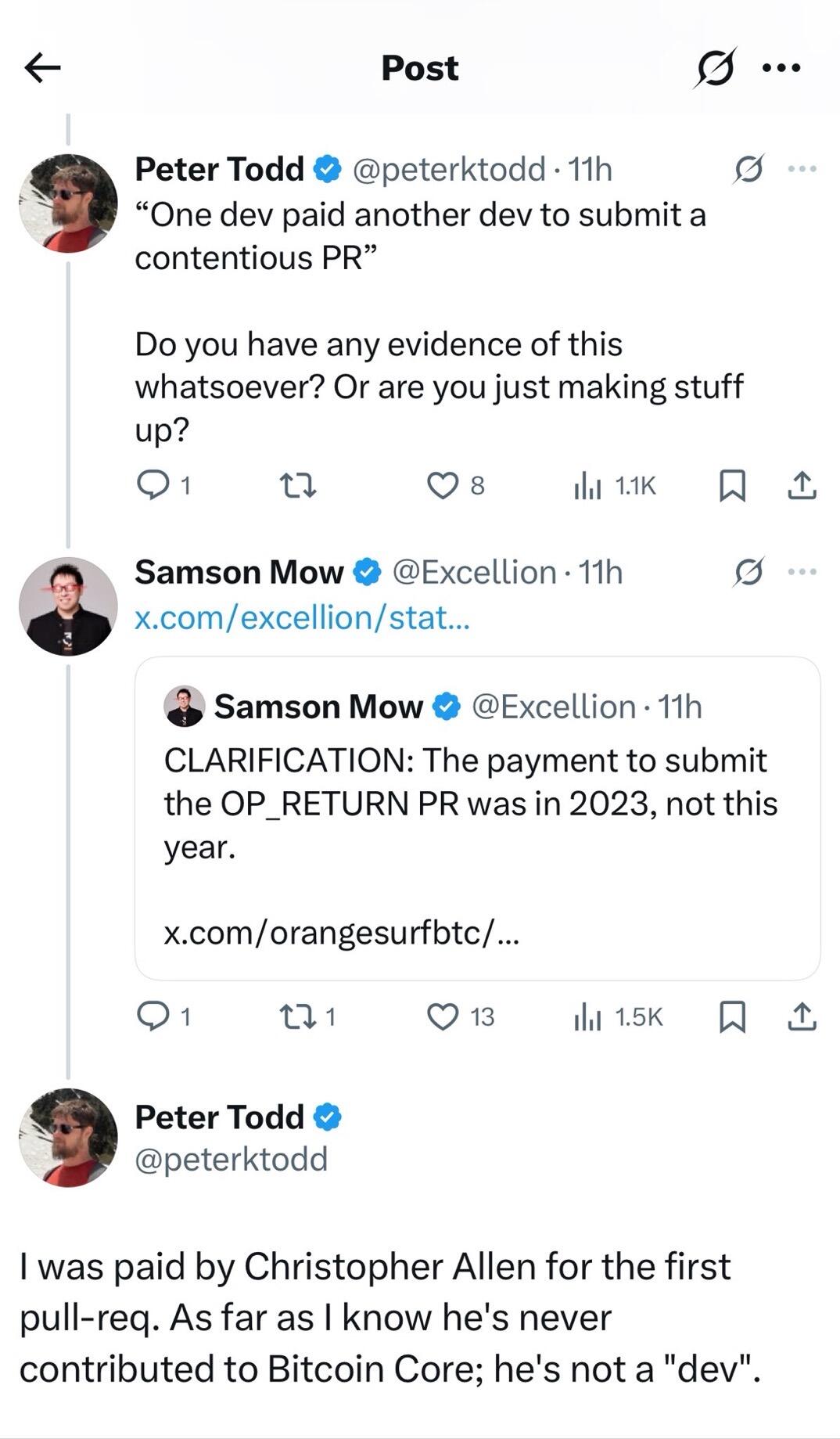Viewport: 840px width, 1439px height.
Task: Bookmark Peter Todd's first post
Action: 731,486
